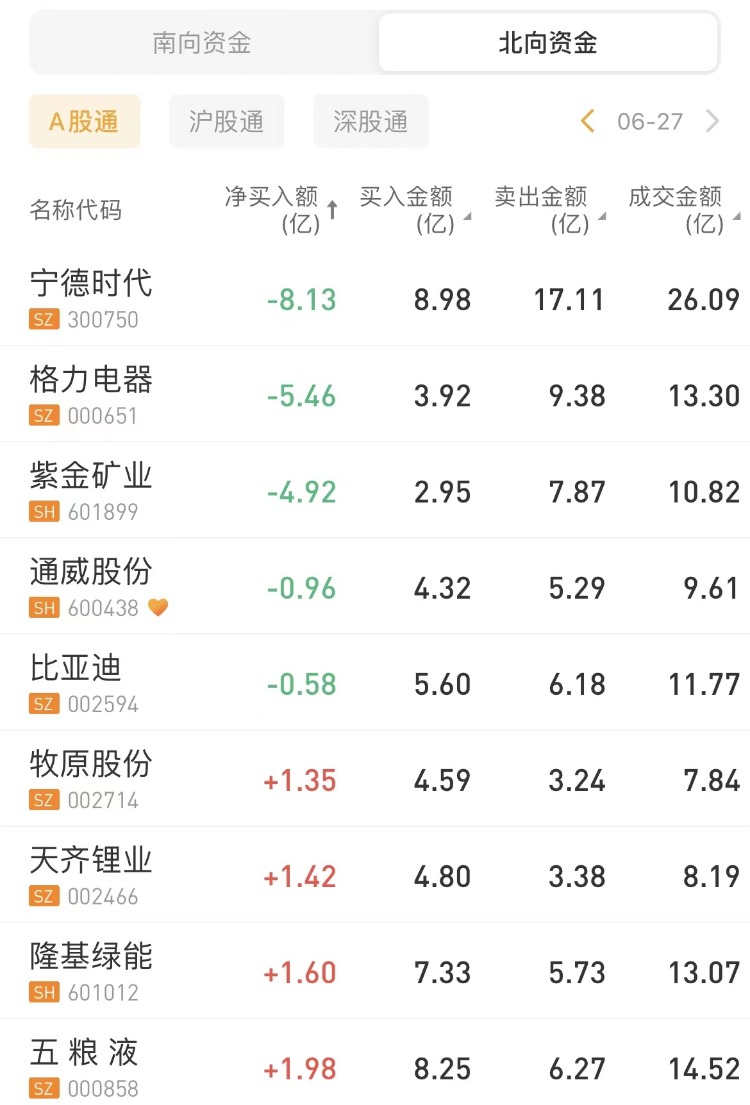Switch to the 南向资金 tab
Image resolution: width=750 pixels, height=1105 pixels.
202,43
